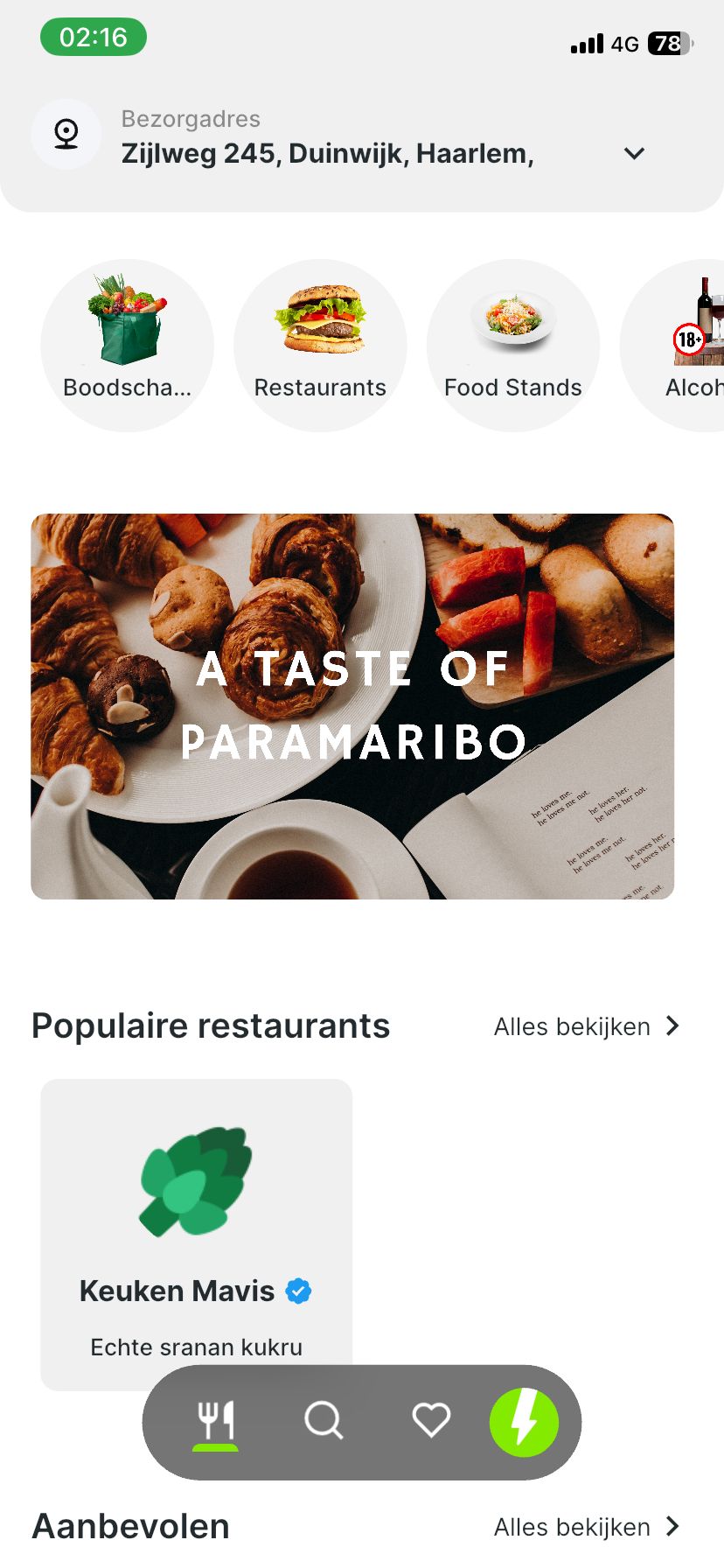The width and height of the screenshot is (724, 1568).
Task: Open the Keuken Mavis restaurant card
Action: coord(197,1225)
